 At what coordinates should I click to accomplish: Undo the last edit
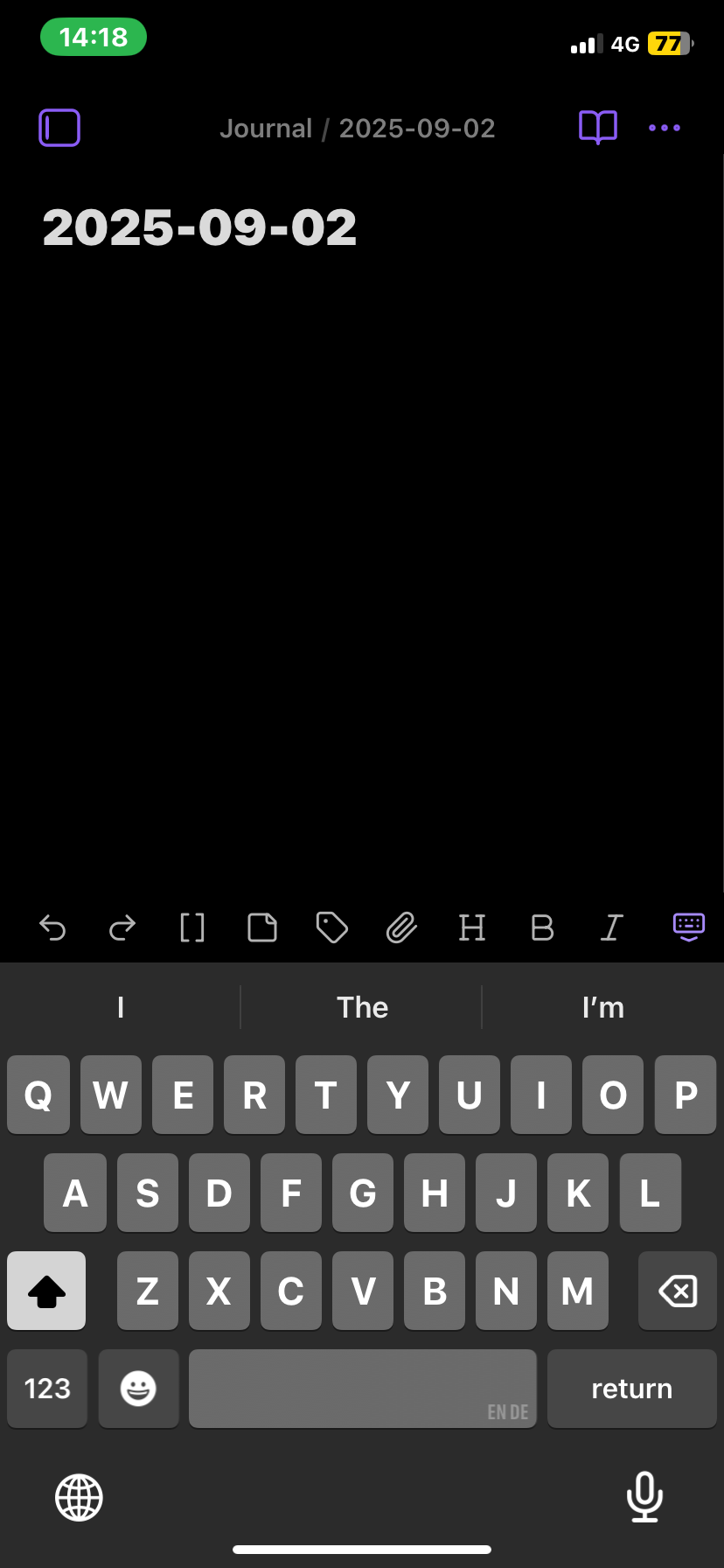(52, 927)
